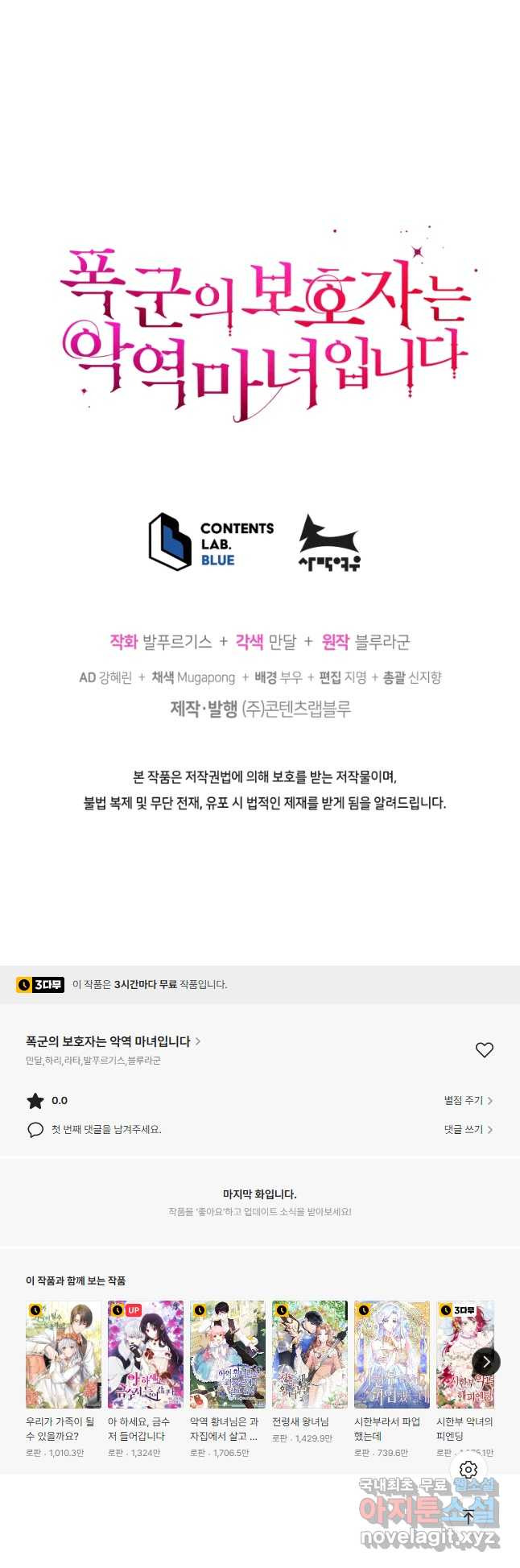This screenshot has height=1568, width=520.
Task: Open 폭군의 보호자는 악역 마녀입니다 series page
Action: (113, 1041)
